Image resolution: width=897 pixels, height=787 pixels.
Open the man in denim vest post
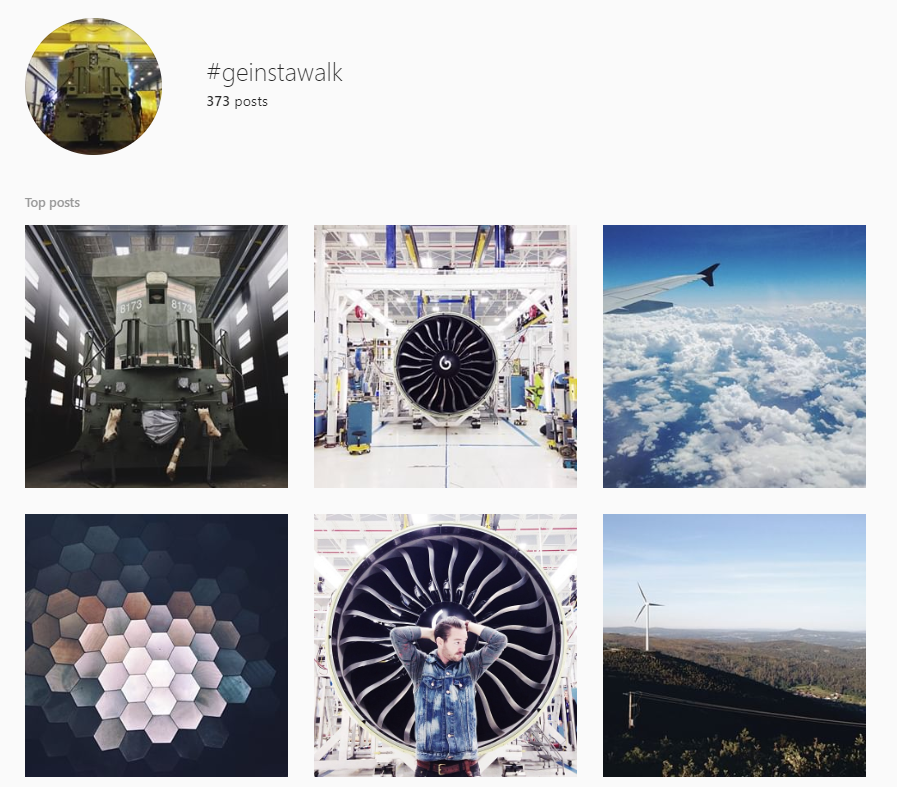coord(445,645)
